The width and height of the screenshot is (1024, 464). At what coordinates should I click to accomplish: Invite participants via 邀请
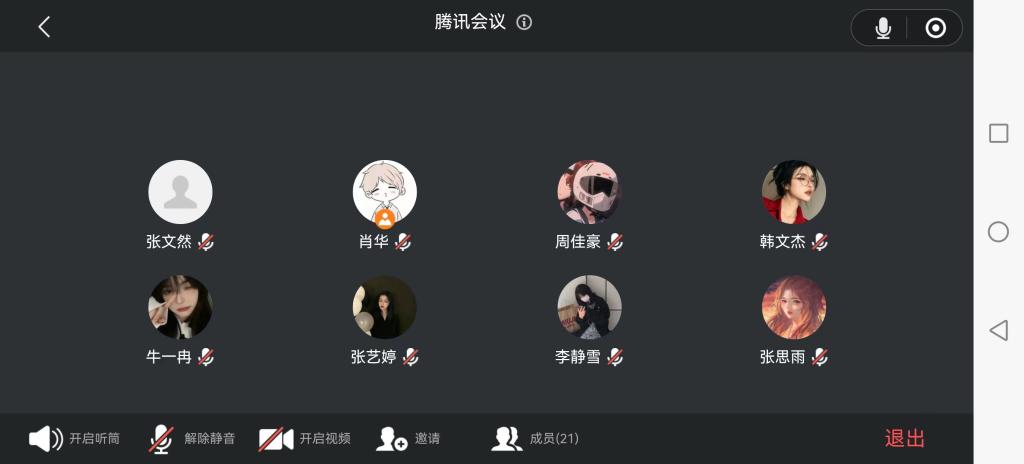pos(408,438)
